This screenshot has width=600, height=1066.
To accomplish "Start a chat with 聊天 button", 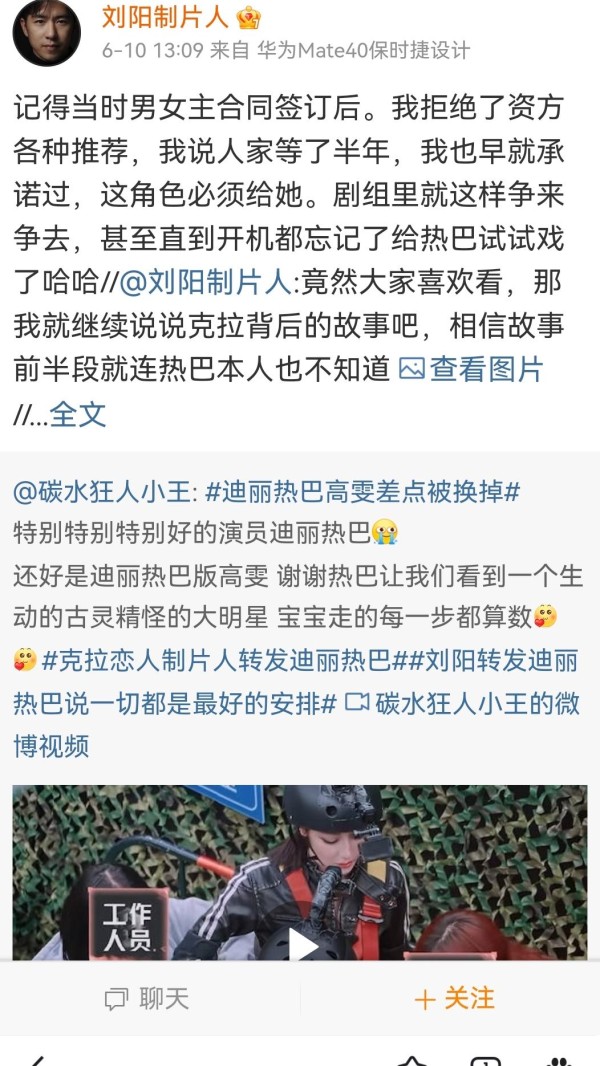I will pos(147,998).
